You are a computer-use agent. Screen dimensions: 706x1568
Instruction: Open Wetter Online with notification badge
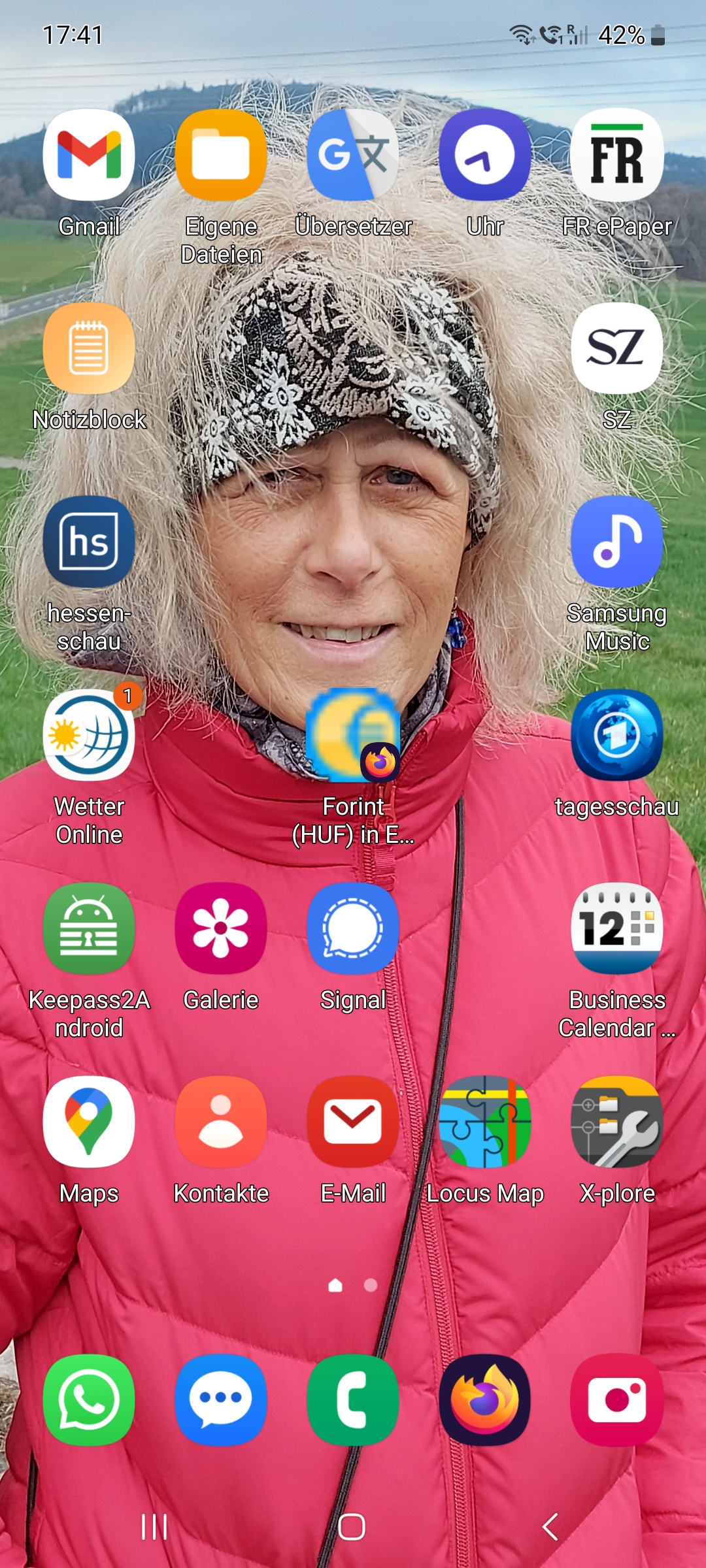(89, 736)
